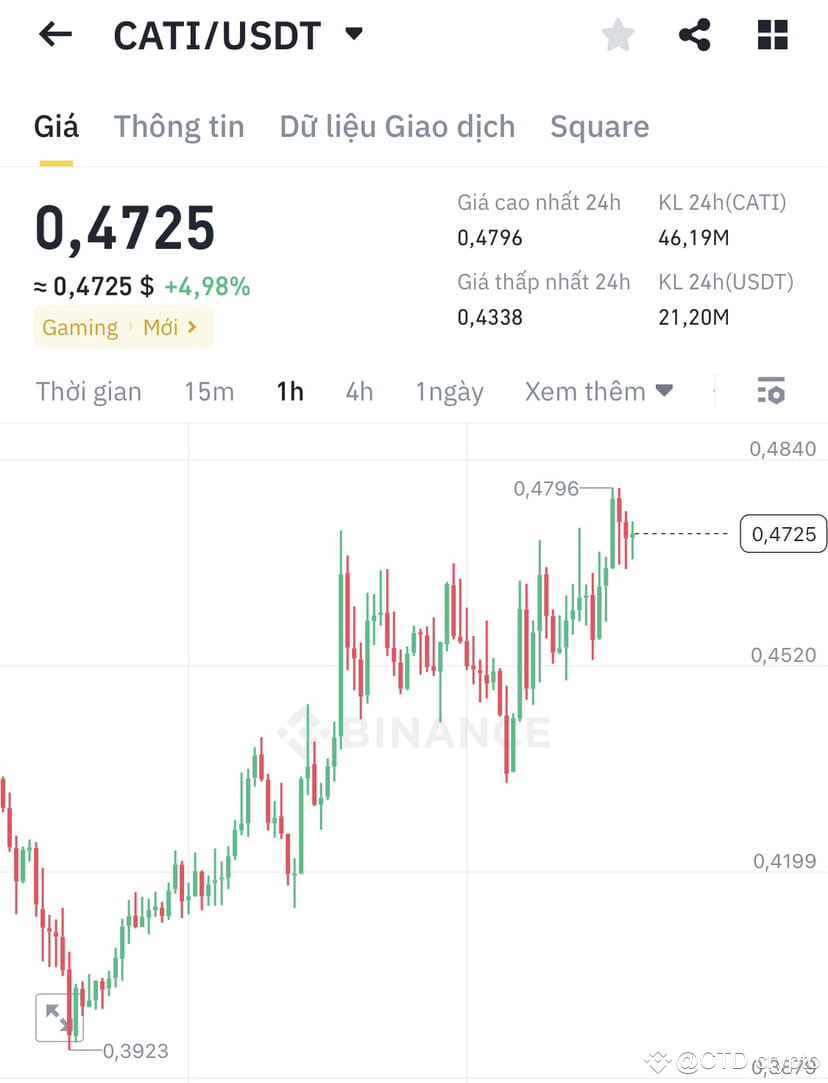This screenshot has width=828, height=1083.
Task: Switch timeframe to 4h
Action: click(360, 391)
